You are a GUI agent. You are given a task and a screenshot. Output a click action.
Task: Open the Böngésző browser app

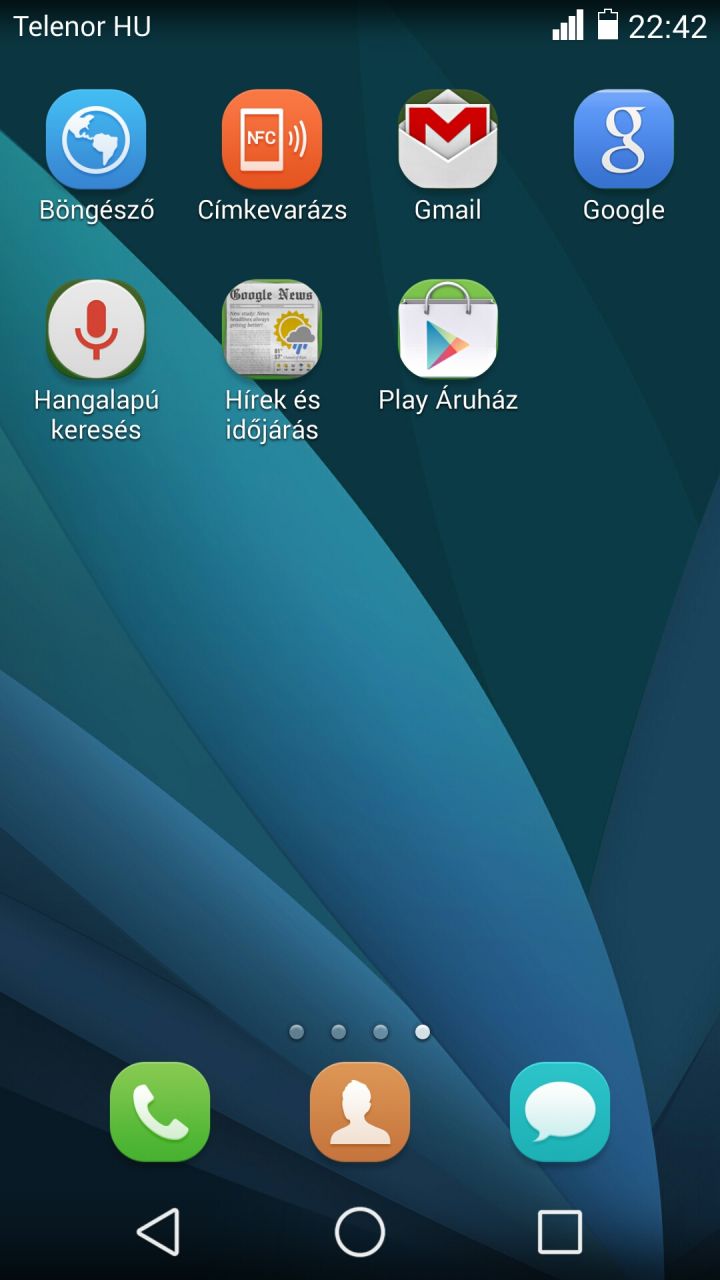click(96, 140)
